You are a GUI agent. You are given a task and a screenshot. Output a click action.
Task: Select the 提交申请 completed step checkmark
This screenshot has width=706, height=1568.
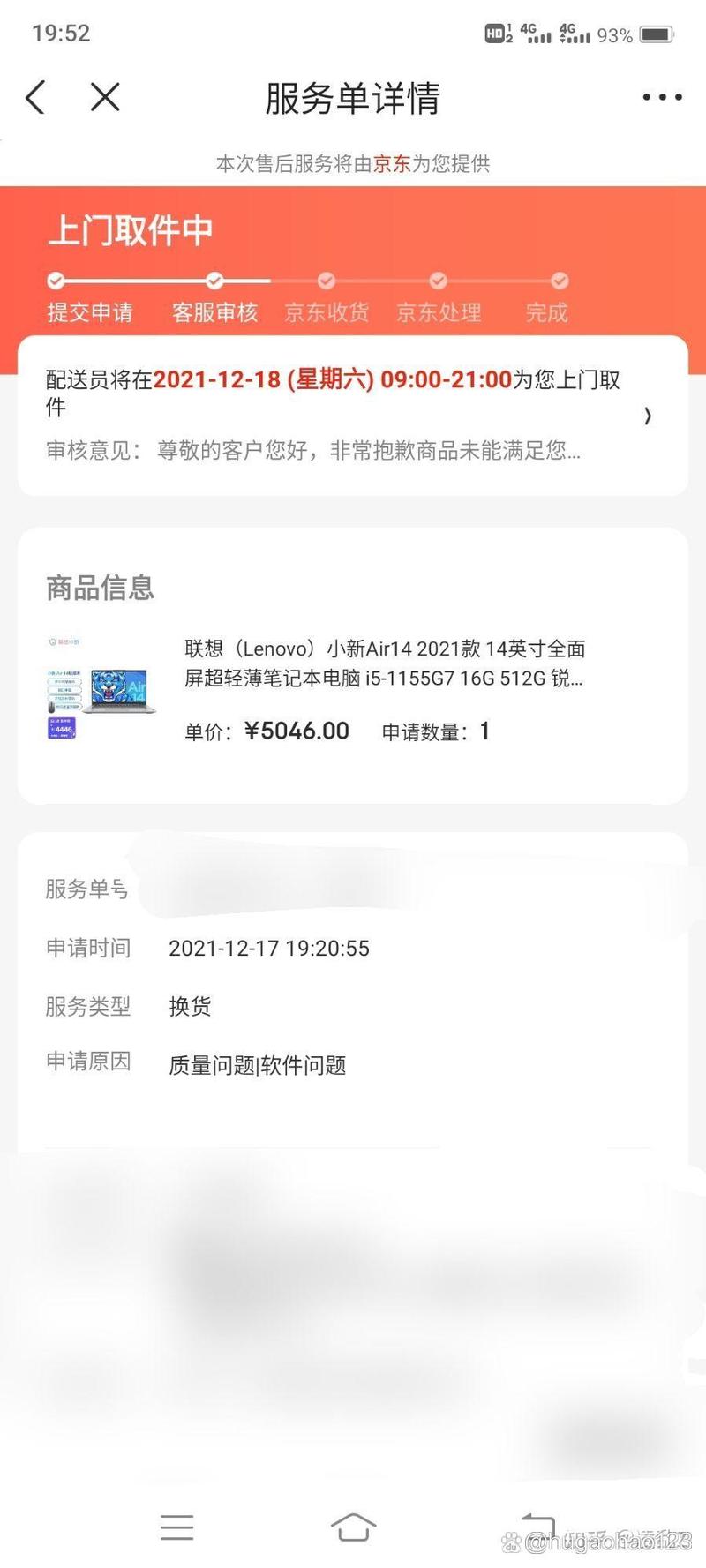pos(56,281)
